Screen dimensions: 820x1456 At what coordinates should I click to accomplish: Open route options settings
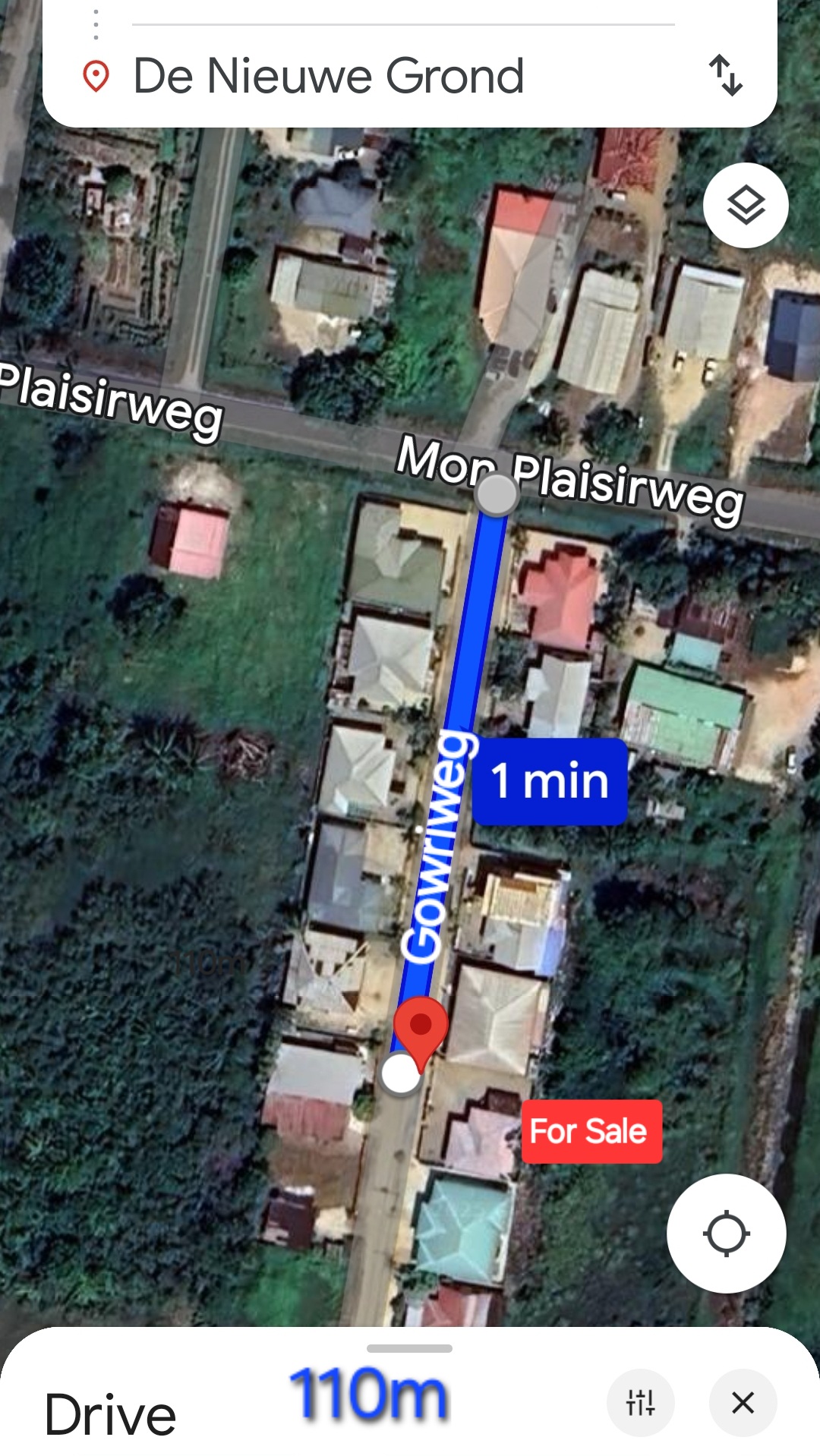[640, 1403]
